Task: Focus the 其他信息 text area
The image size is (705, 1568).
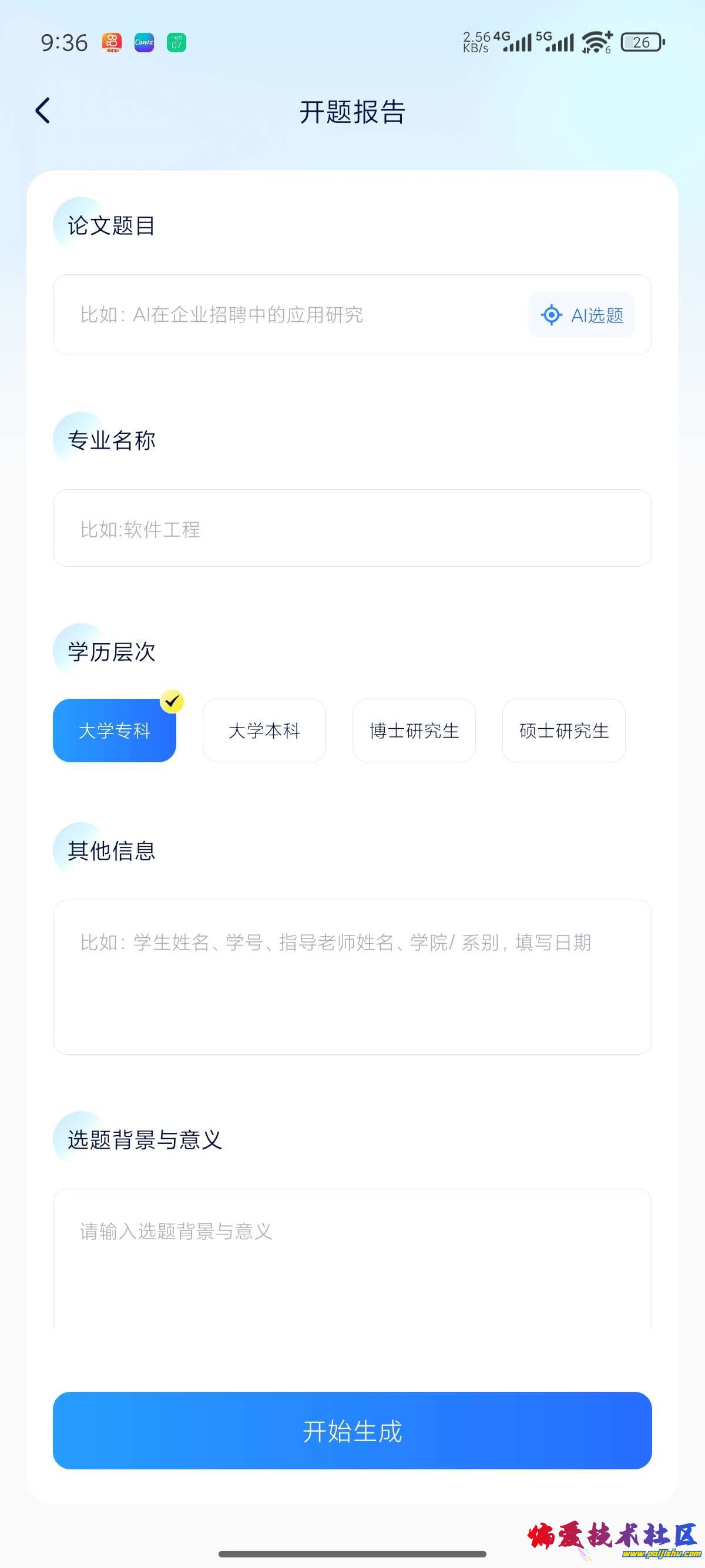Action: tap(352, 977)
